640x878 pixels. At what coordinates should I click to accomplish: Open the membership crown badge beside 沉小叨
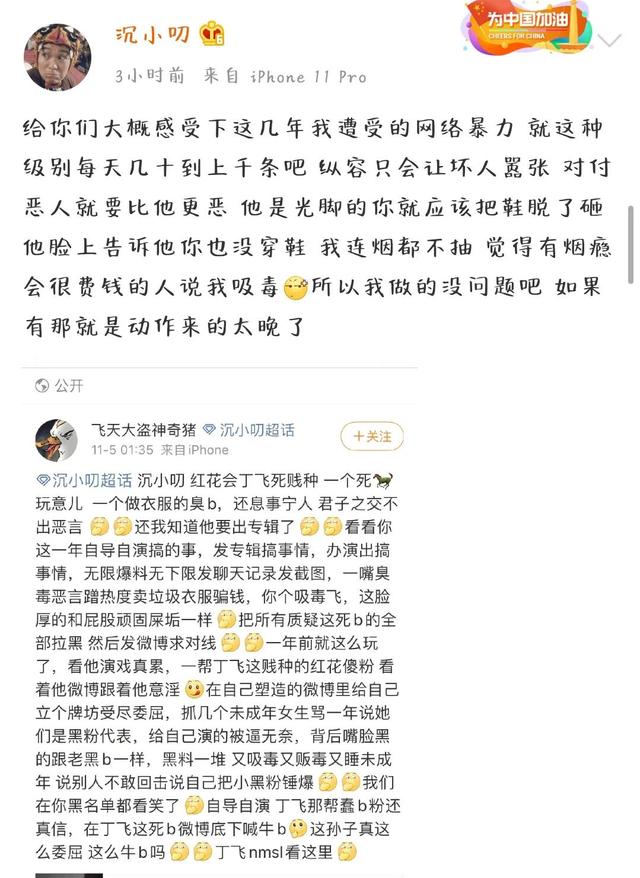coord(212,36)
